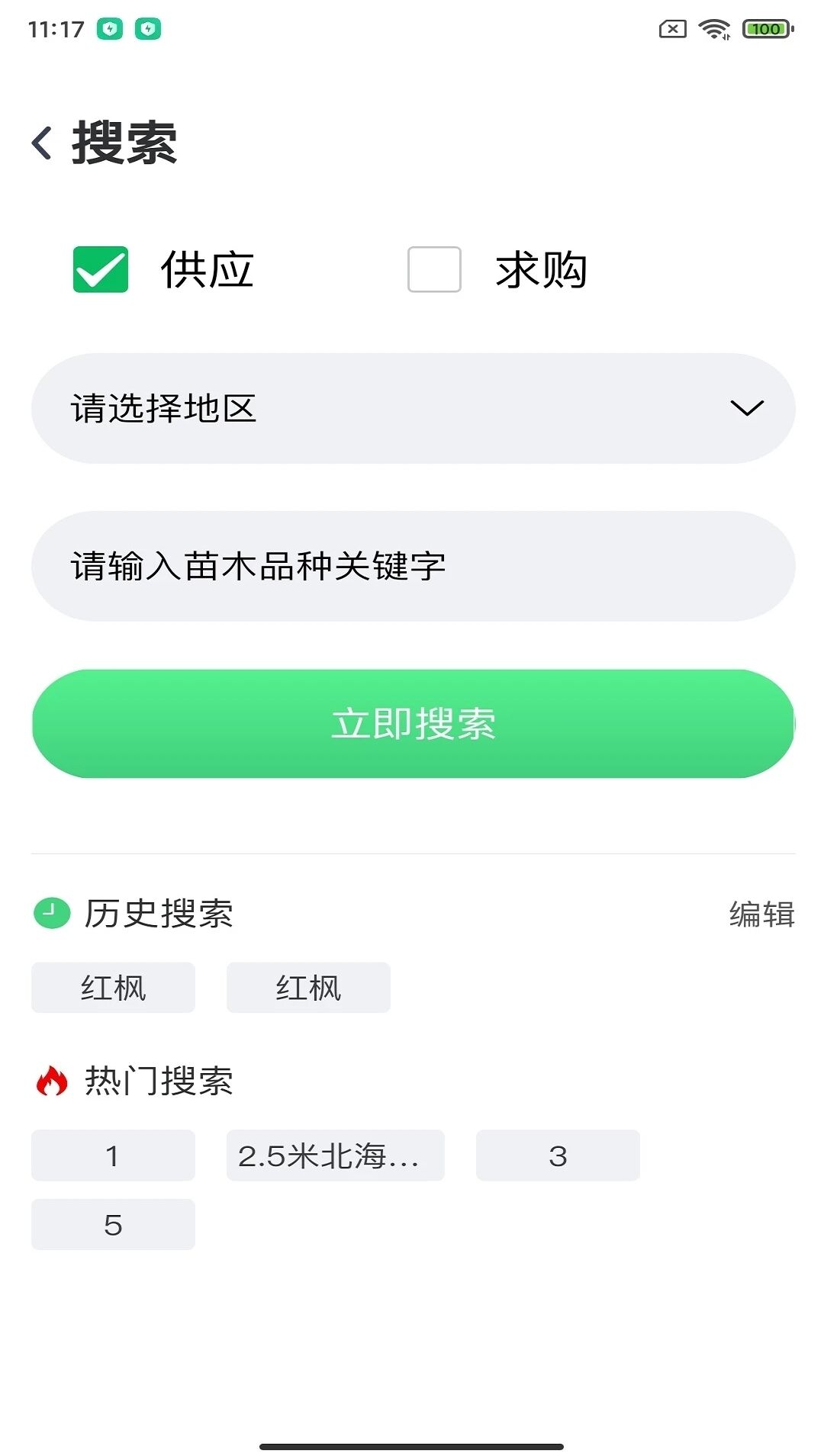Tap the battery indicator showing 100
The height and width of the screenshot is (1456, 824).
click(x=766, y=28)
